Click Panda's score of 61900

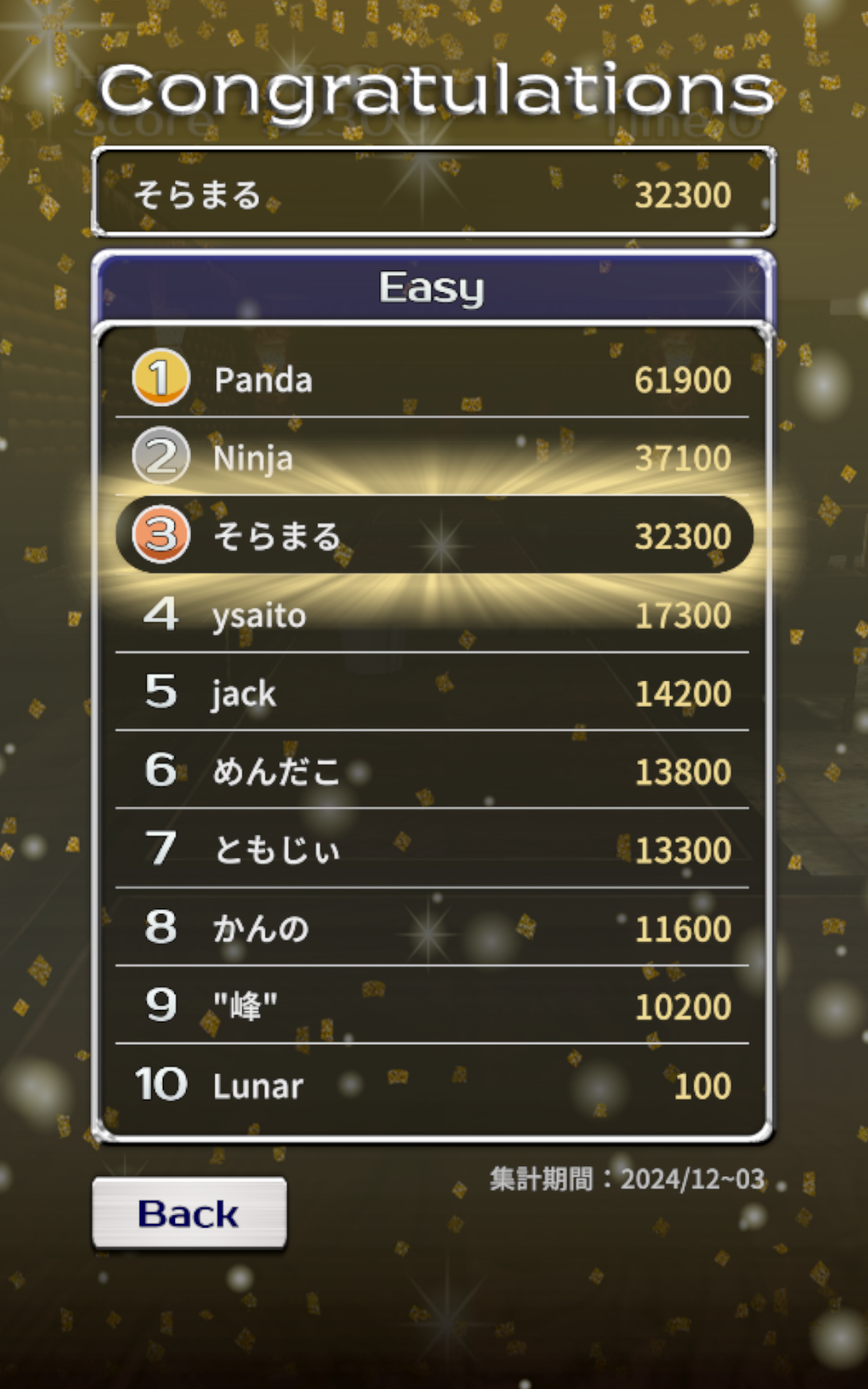(x=683, y=380)
